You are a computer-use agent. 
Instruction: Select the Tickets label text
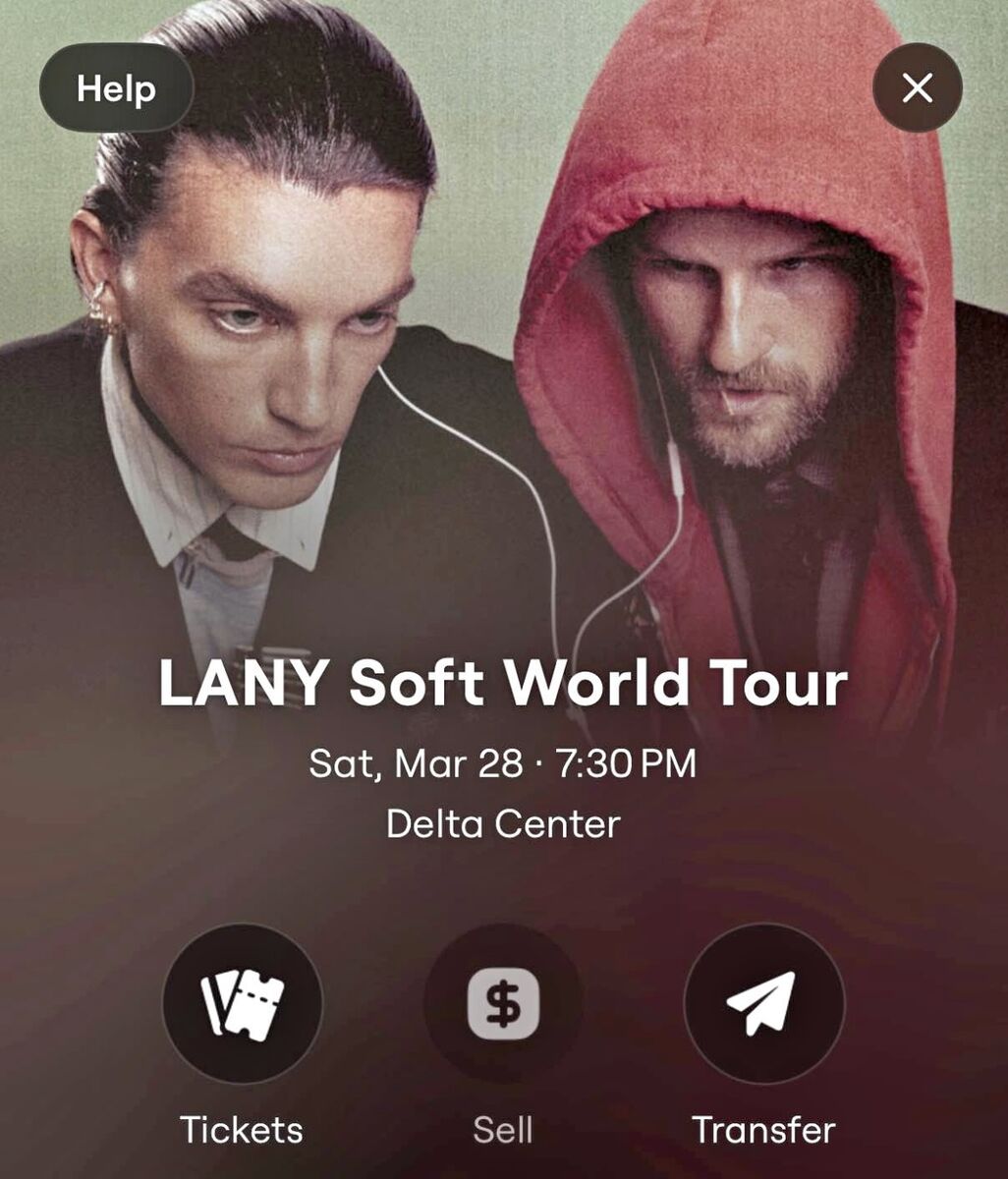(x=243, y=1130)
